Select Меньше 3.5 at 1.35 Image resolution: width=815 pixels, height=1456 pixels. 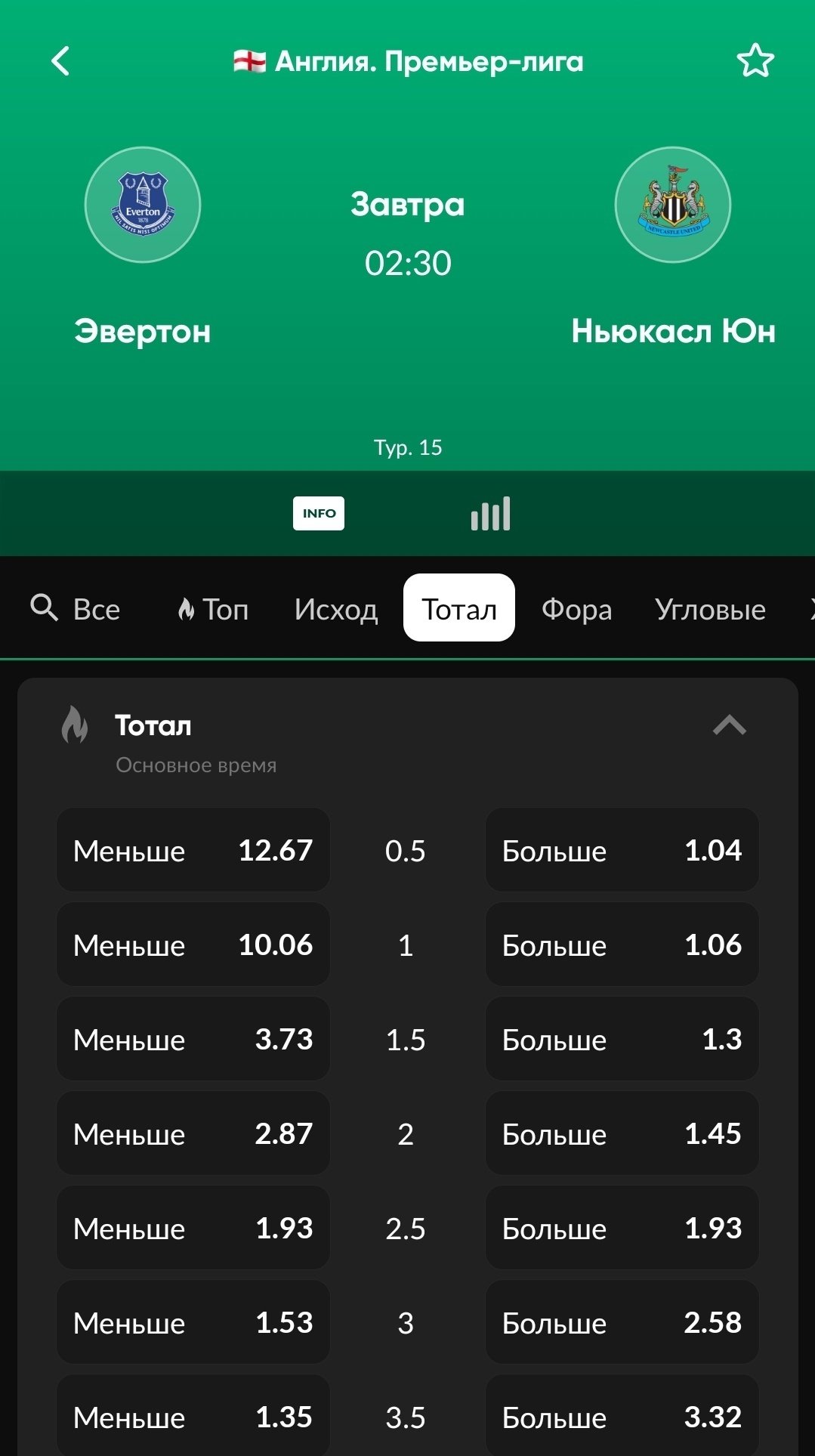193,1415
